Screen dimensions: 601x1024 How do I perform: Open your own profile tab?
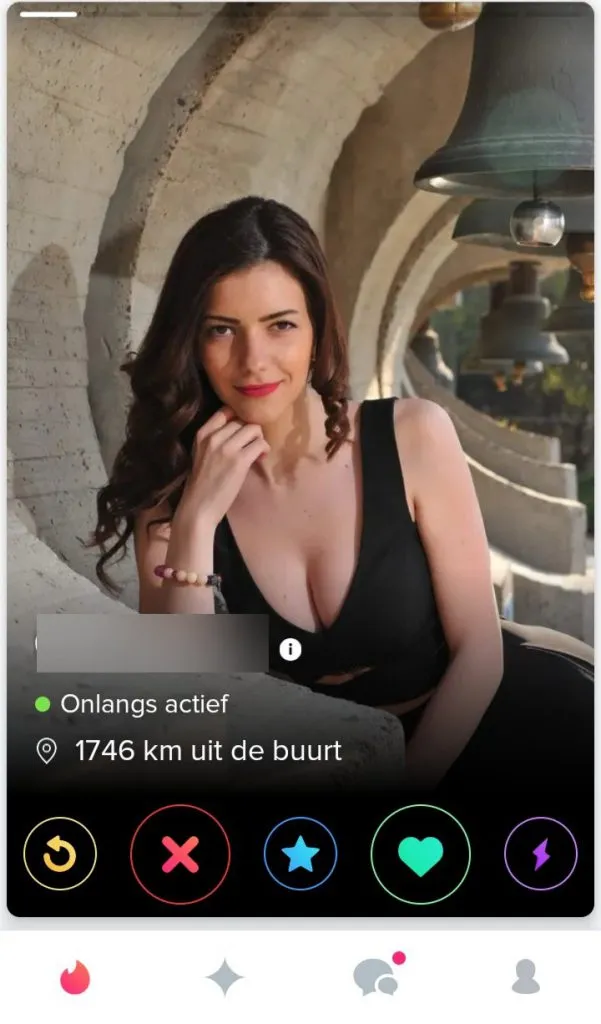[526, 977]
